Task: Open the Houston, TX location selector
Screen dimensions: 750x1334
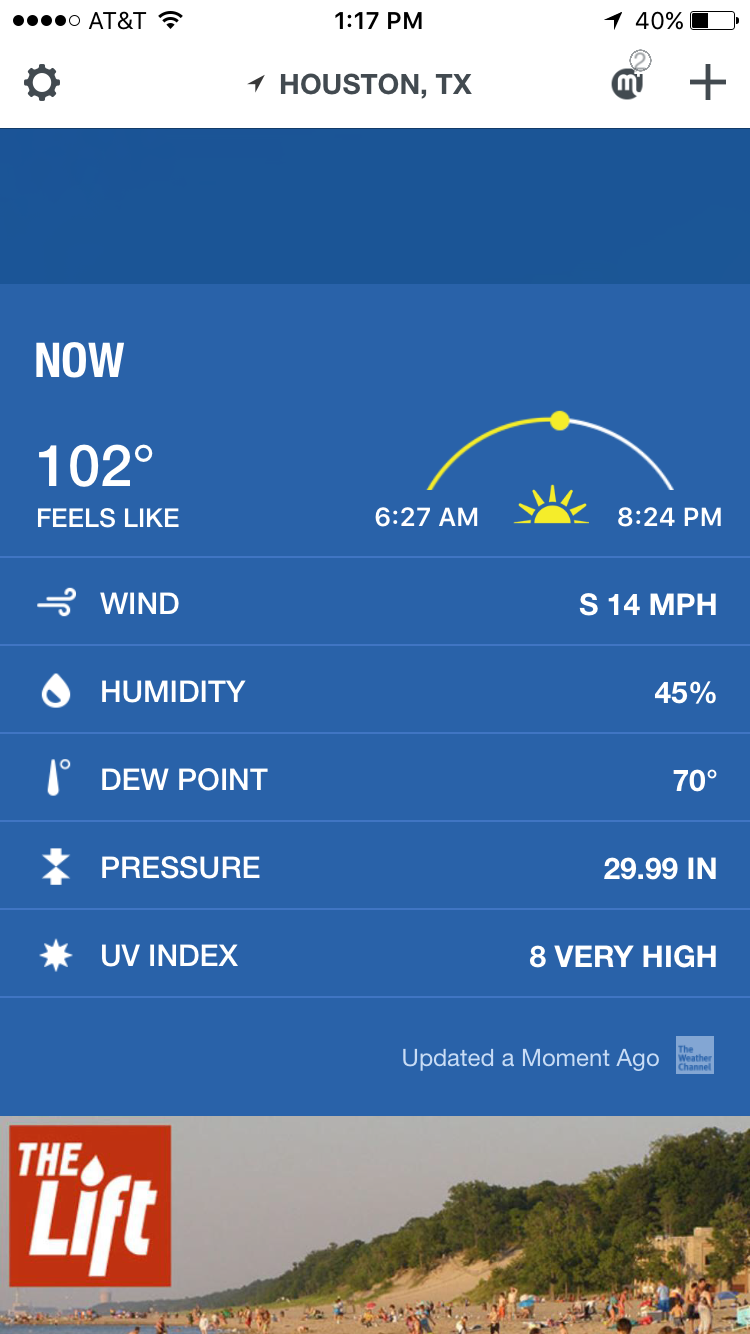Action: [x=362, y=84]
